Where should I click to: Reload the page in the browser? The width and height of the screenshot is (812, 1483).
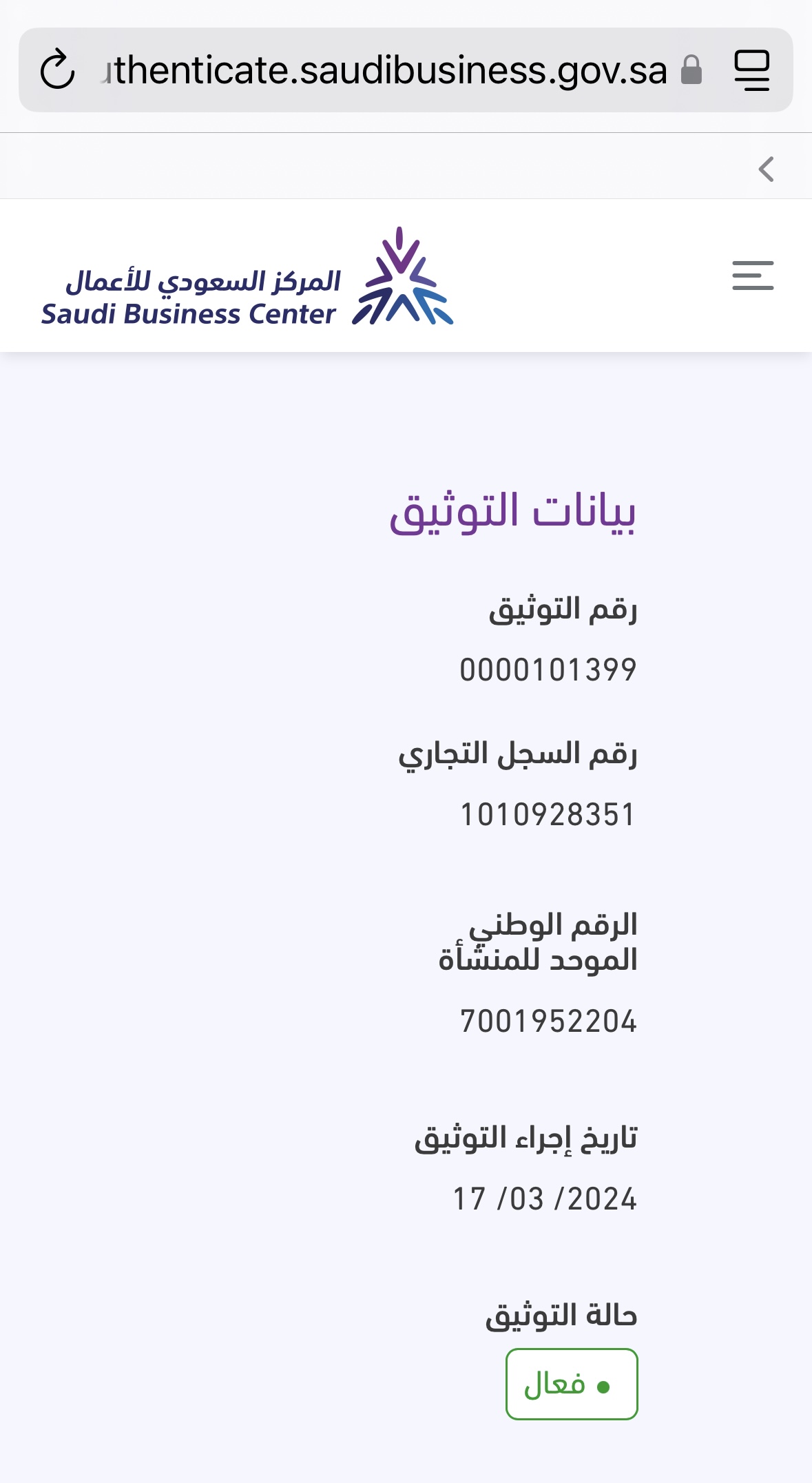(58, 70)
